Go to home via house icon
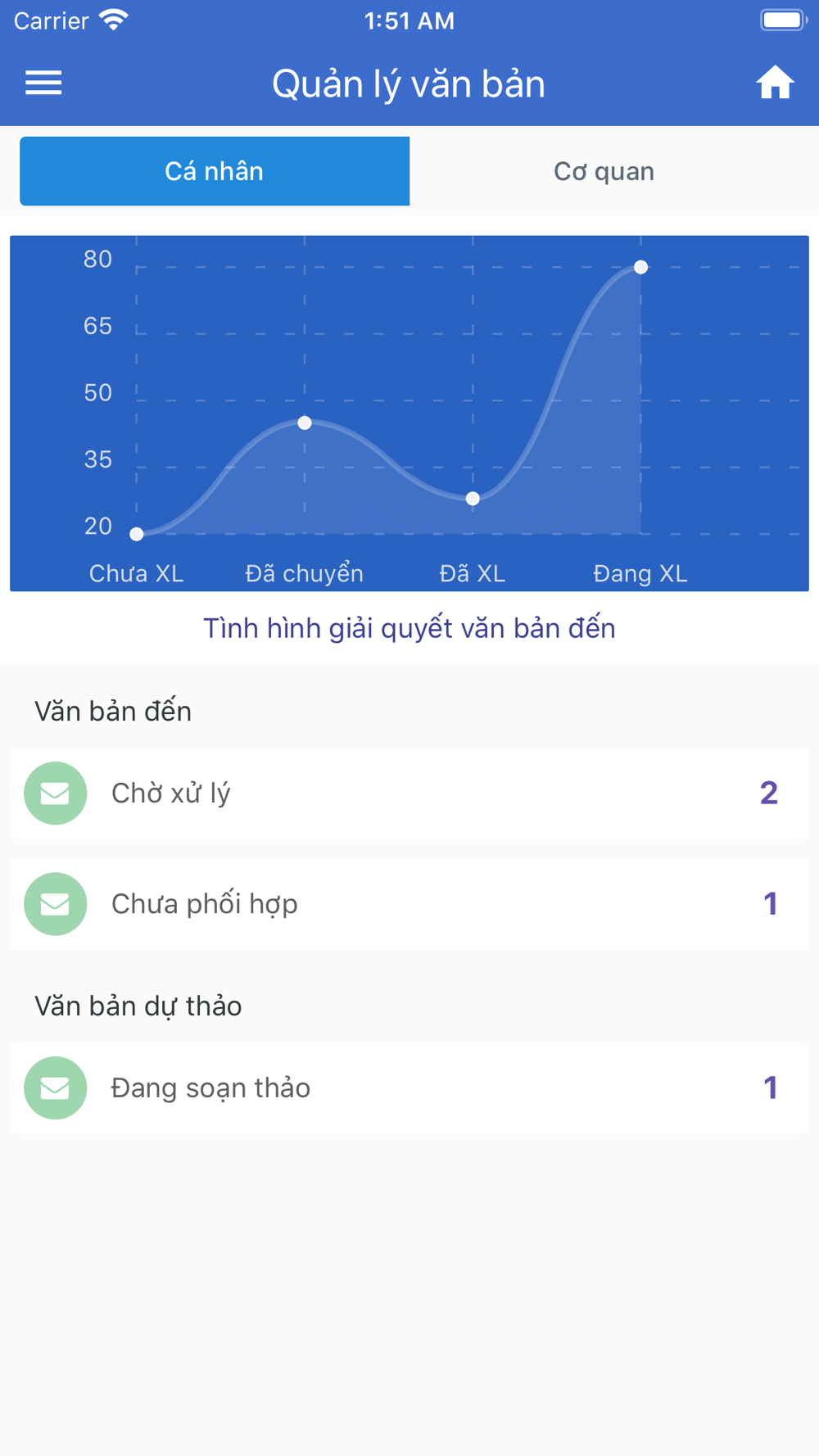This screenshot has width=819, height=1456. (774, 83)
